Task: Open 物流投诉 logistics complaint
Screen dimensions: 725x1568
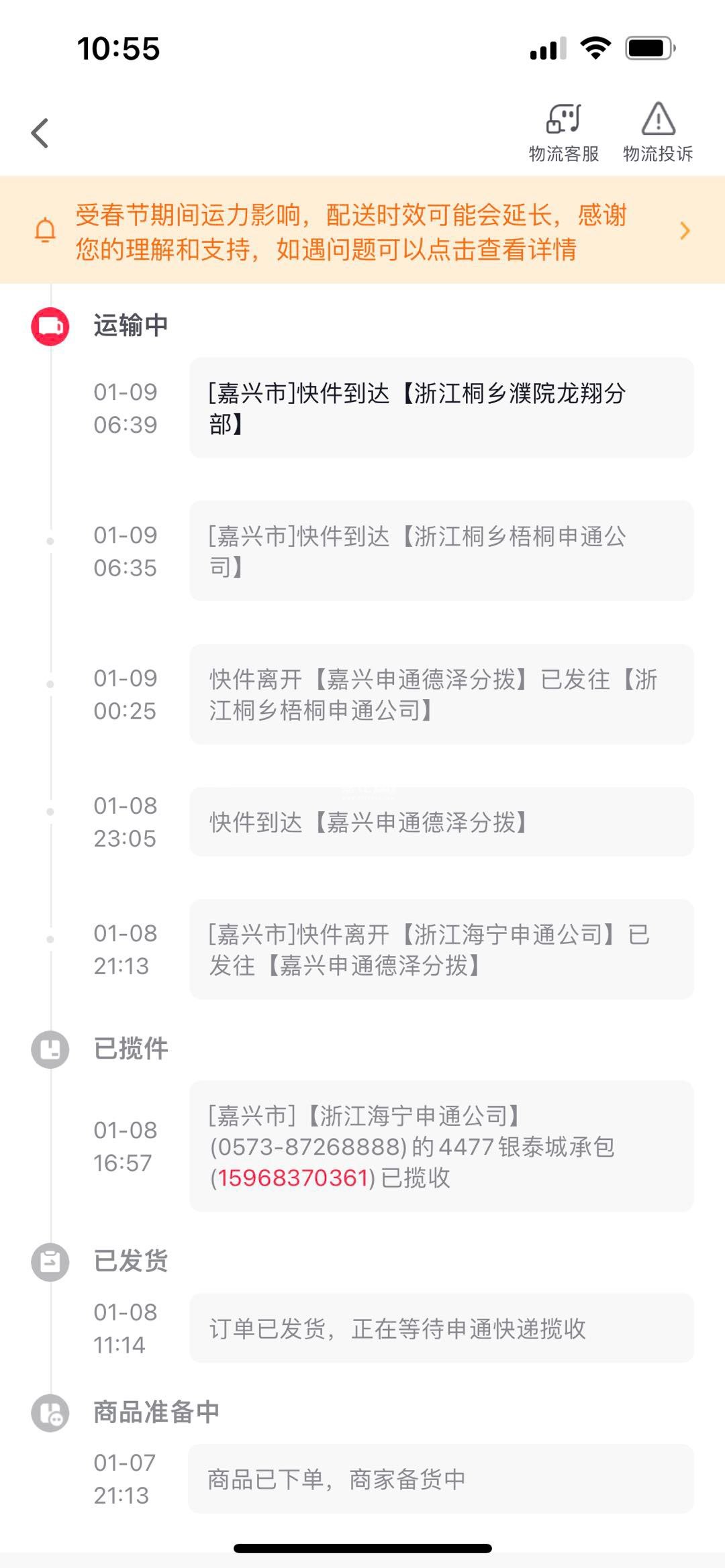Action: pyautogui.click(x=658, y=132)
